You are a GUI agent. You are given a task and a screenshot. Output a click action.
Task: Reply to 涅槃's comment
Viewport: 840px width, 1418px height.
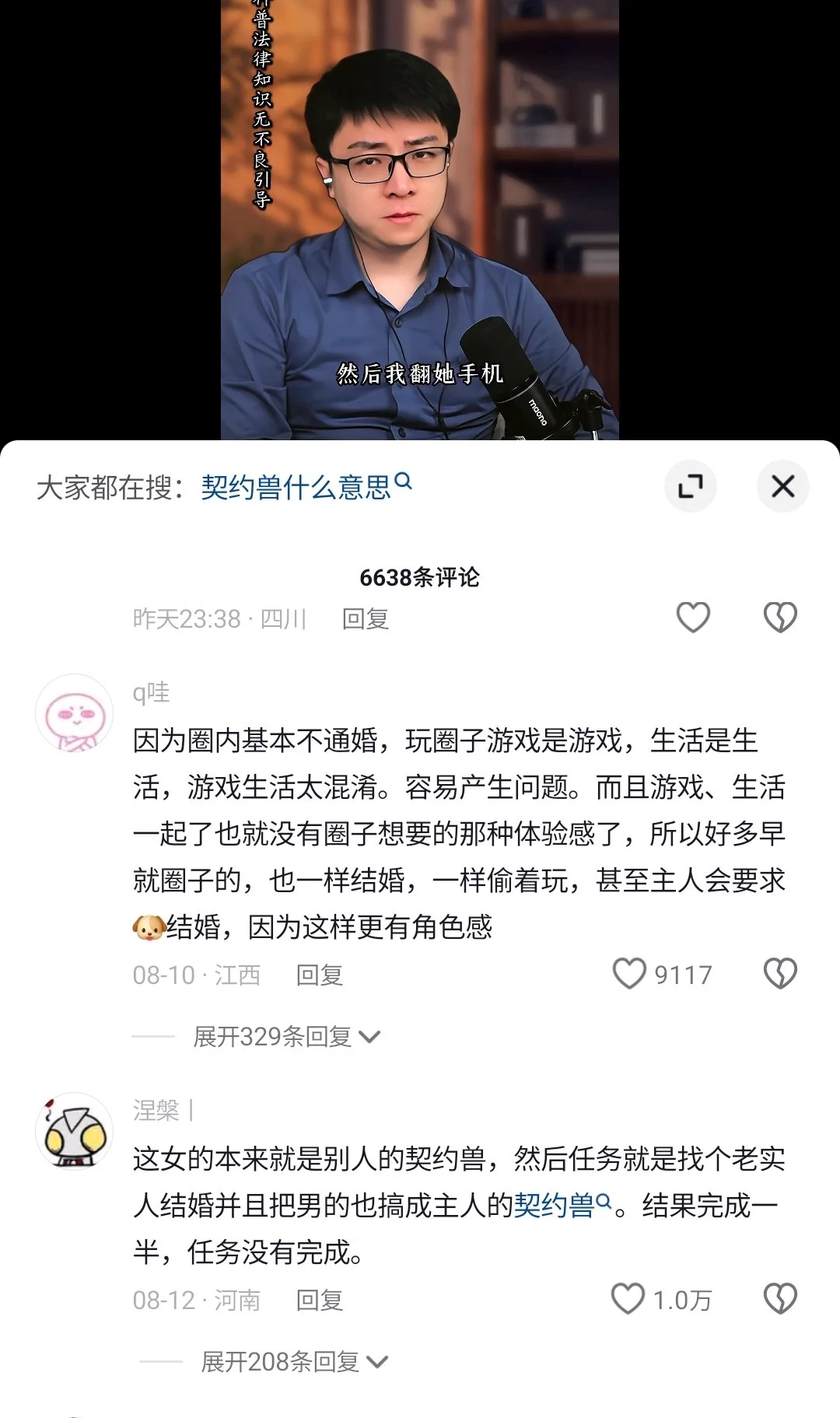(x=319, y=1300)
